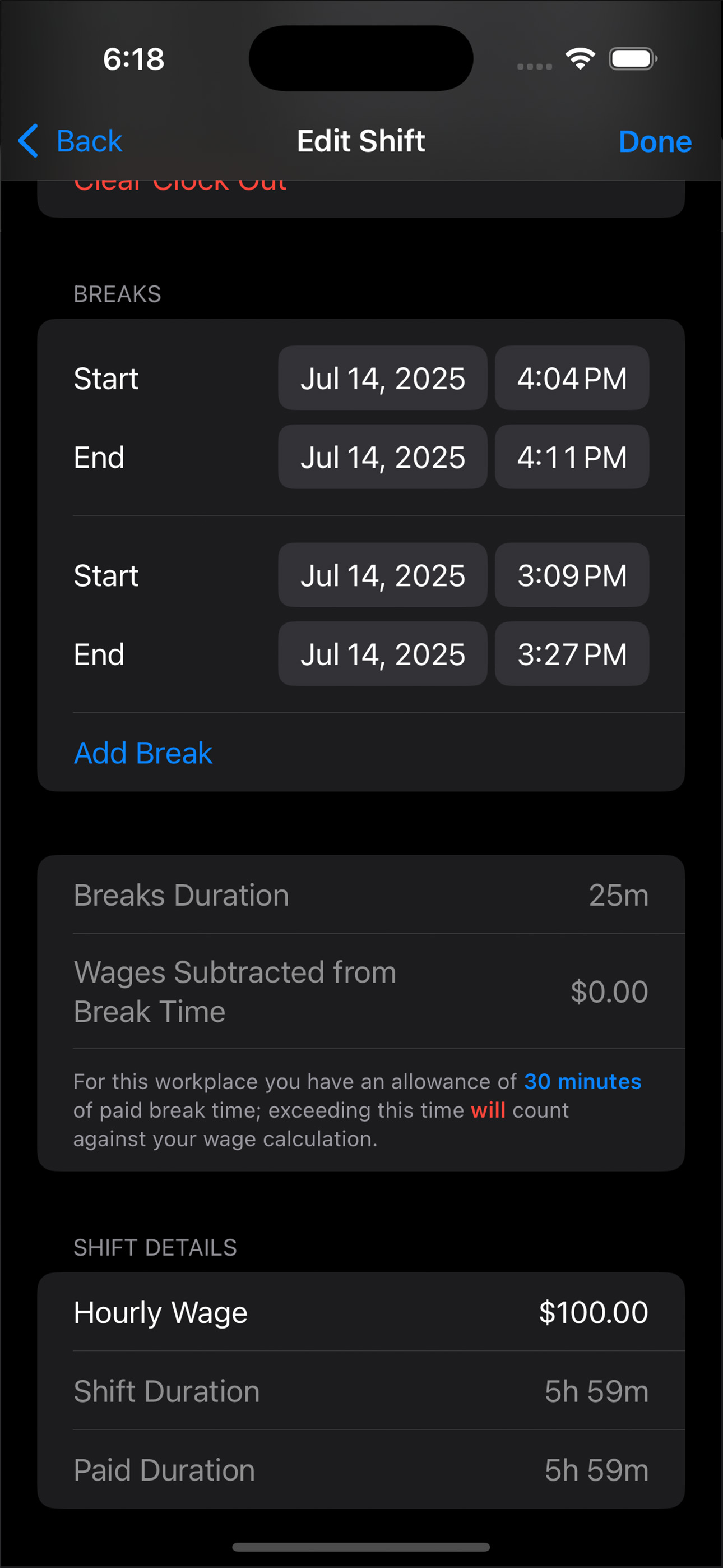Screen dimensions: 723x1568
Task: Open the first break Start date picker
Action: (382, 378)
